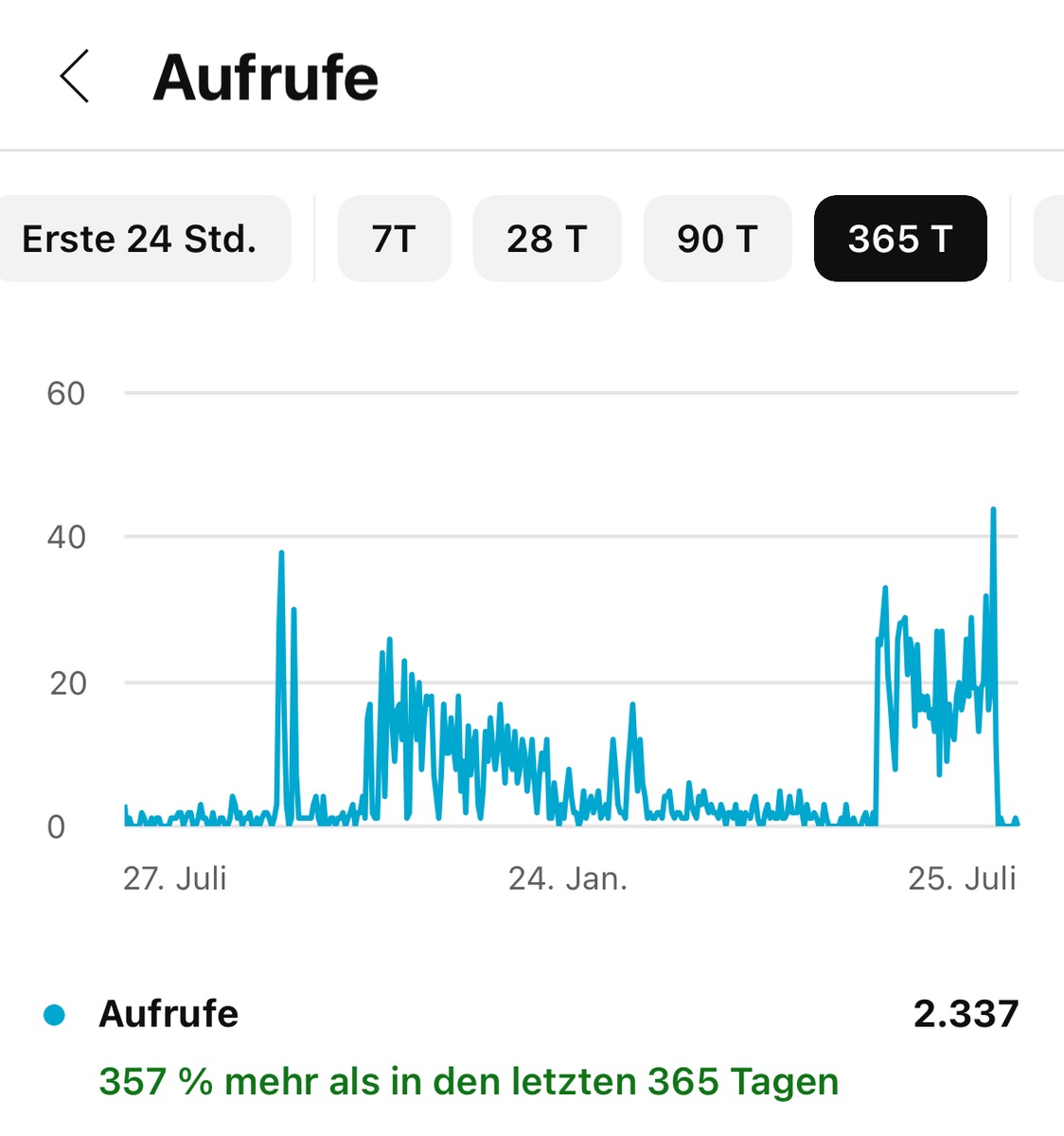Choose the 90 T period chip
1064x1136 pixels.
tap(717, 239)
